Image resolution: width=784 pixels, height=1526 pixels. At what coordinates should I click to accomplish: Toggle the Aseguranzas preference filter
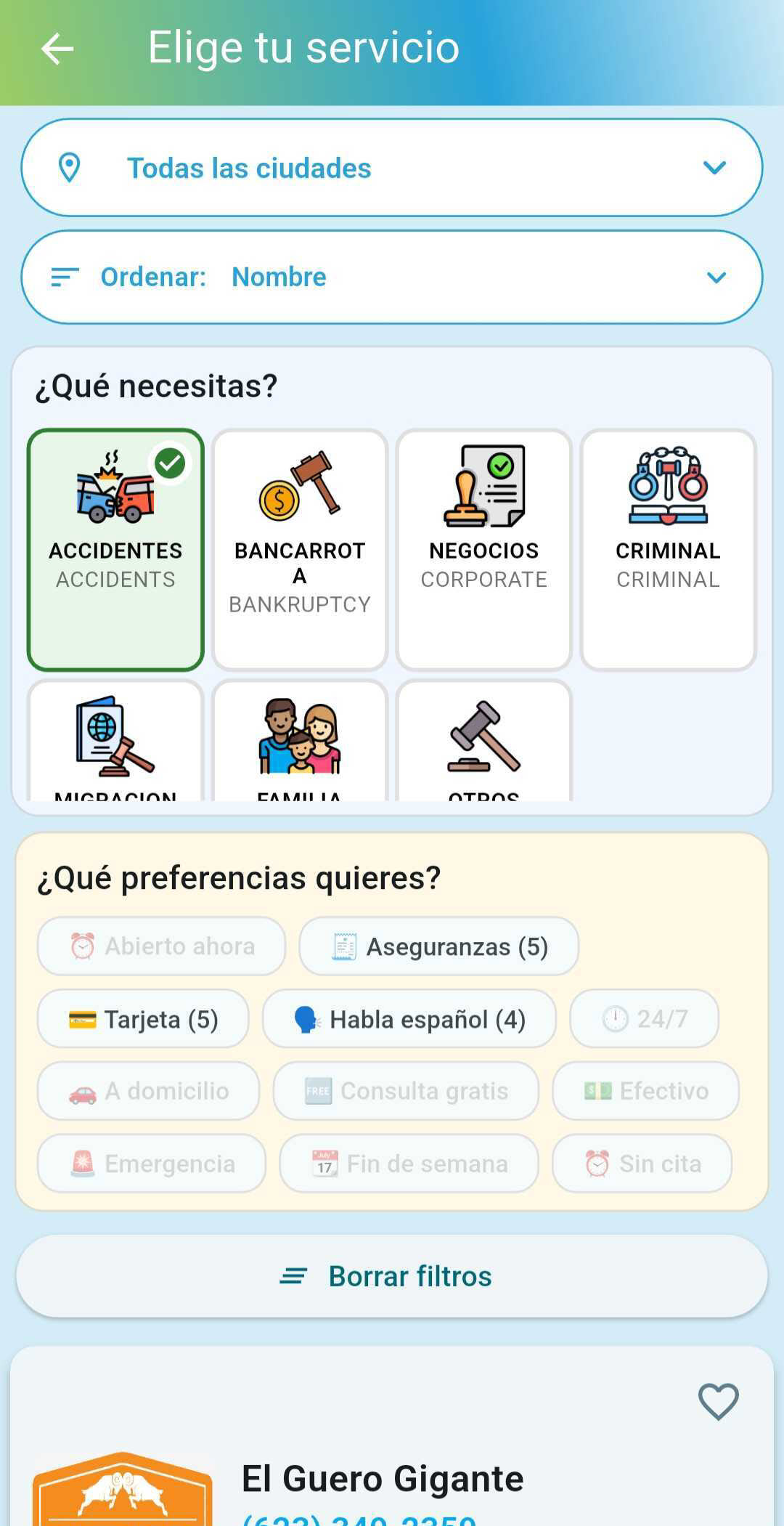pyautogui.click(x=438, y=946)
